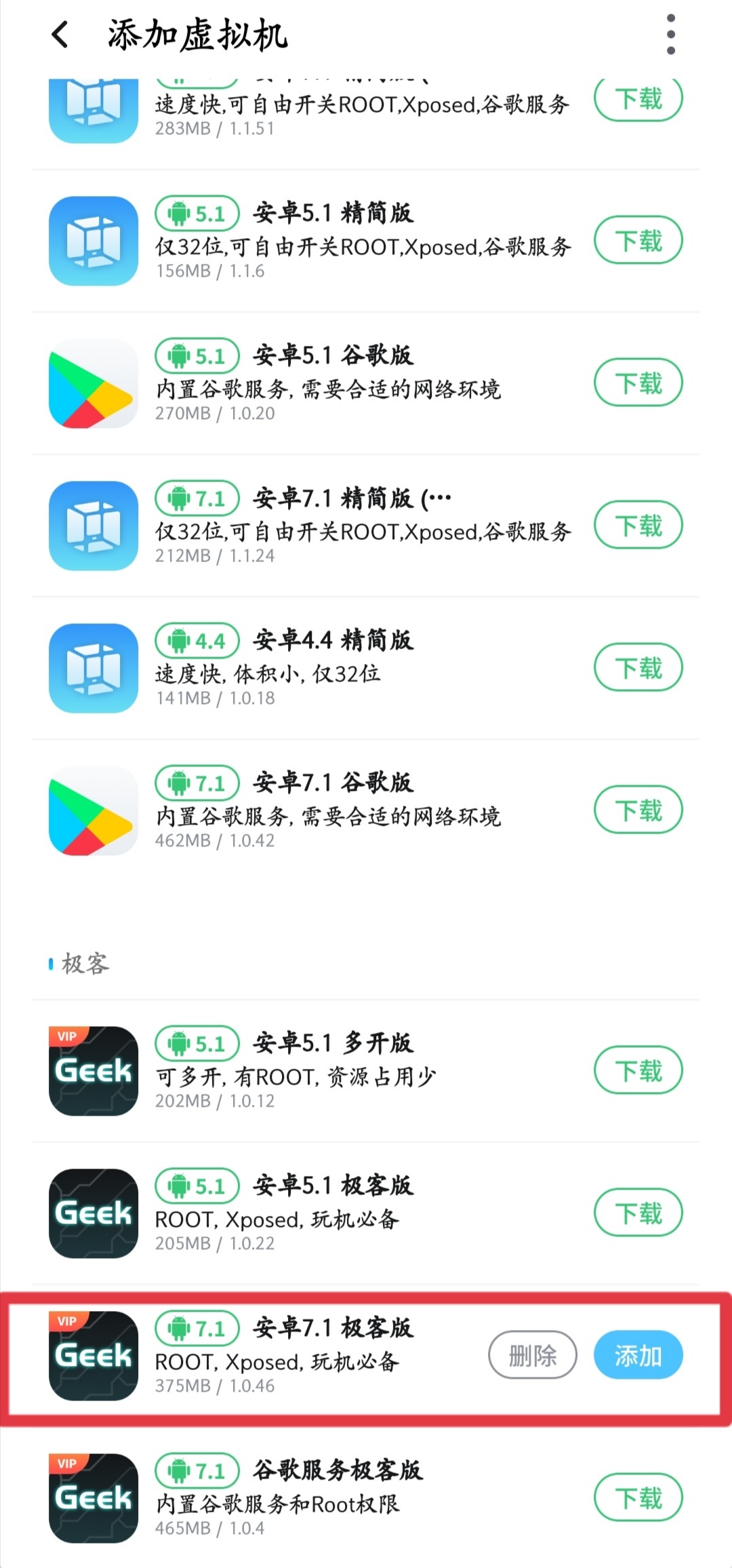Download 安卓5.1 精简版 virtual machine
This screenshot has width=732, height=1568.
coord(638,240)
